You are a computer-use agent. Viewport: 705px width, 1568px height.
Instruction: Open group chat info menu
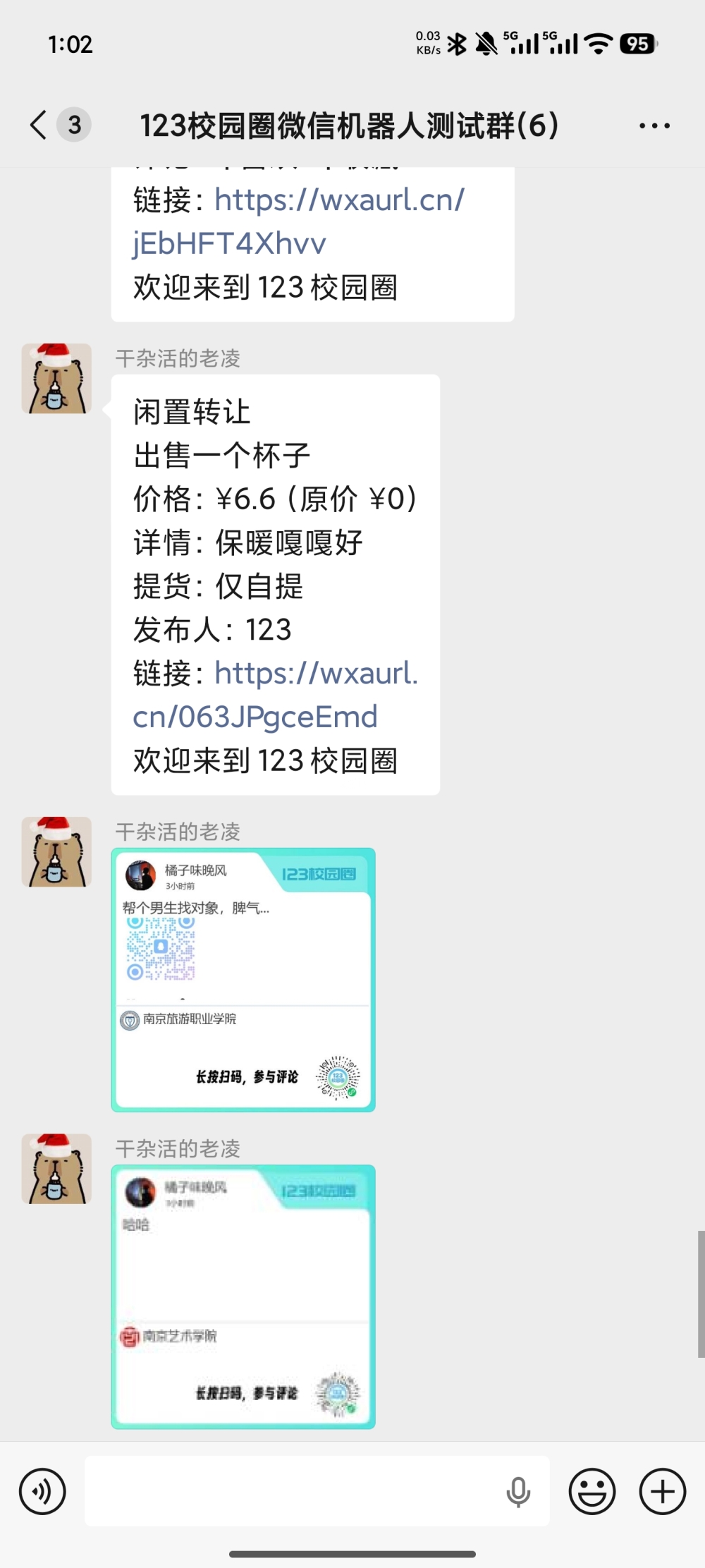point(654,126)
